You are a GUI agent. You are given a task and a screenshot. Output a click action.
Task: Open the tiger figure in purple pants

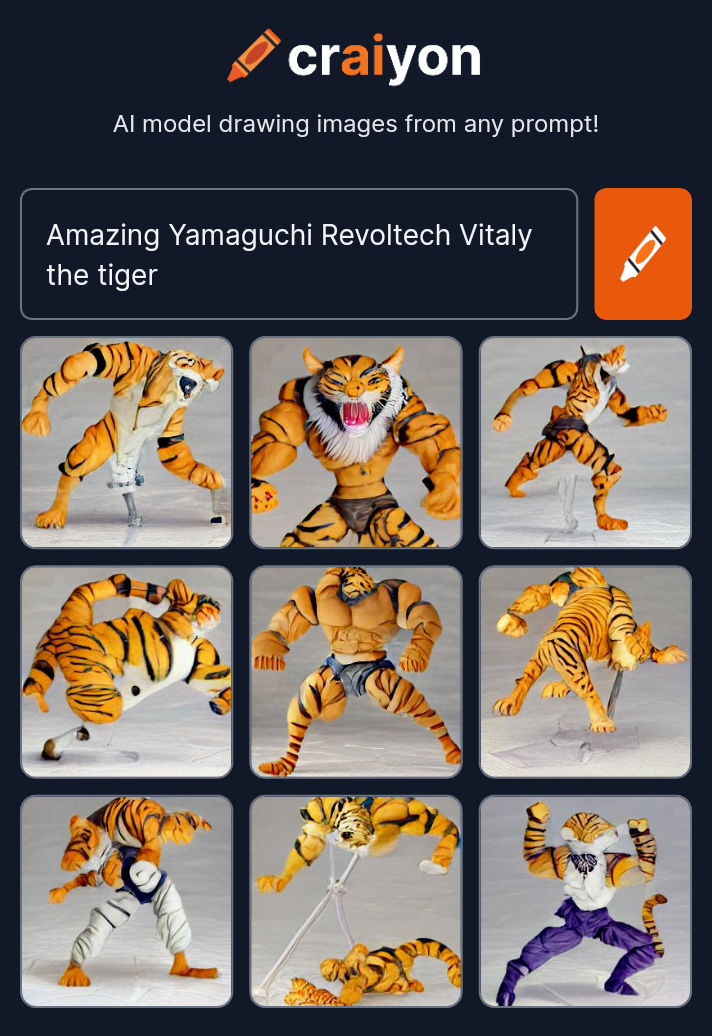(x=585, y=901)
